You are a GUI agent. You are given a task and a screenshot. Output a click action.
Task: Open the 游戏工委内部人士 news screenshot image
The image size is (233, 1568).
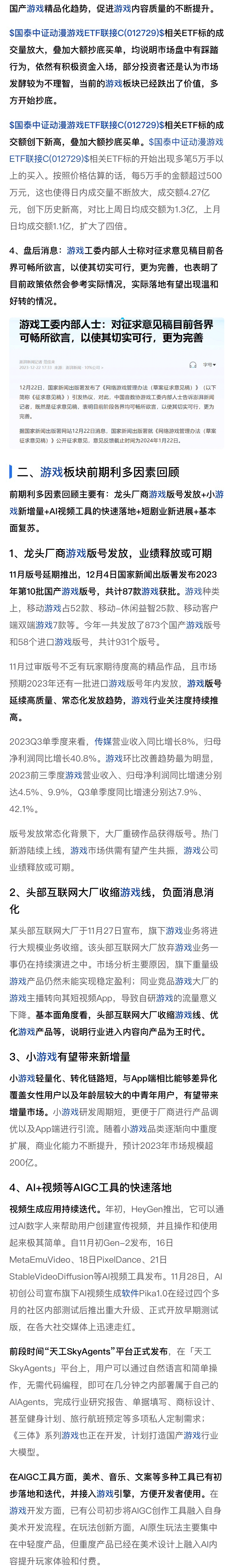point(116,383)
